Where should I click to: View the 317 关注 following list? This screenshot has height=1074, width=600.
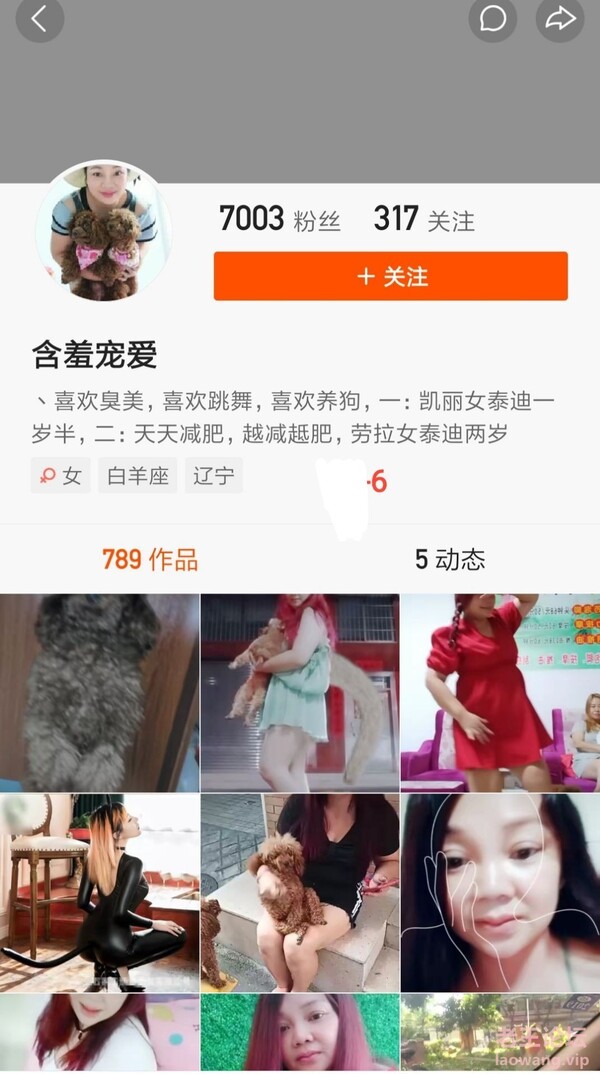[424, 219]
